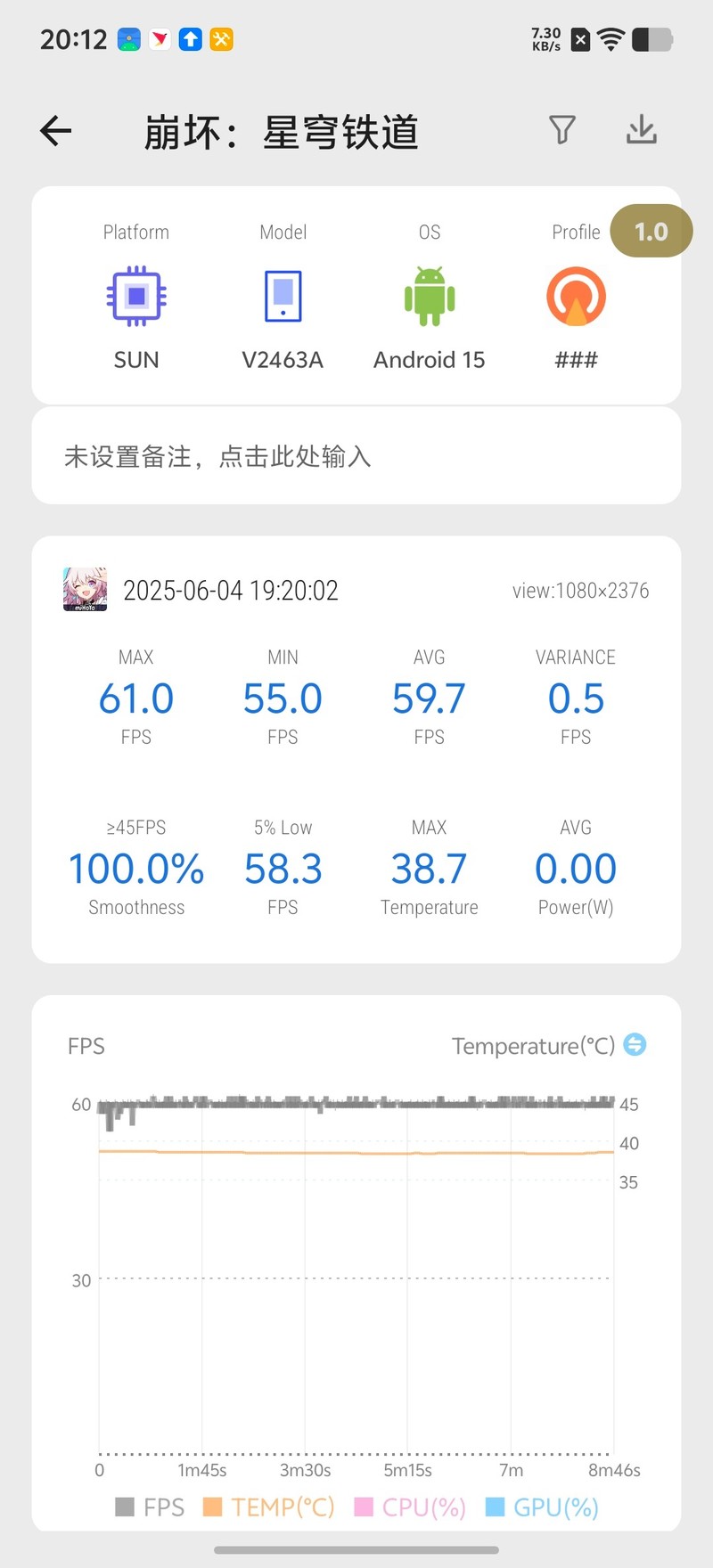Tap the battery indicator in the status bar
713x1568 pixels.
[652, 38]
